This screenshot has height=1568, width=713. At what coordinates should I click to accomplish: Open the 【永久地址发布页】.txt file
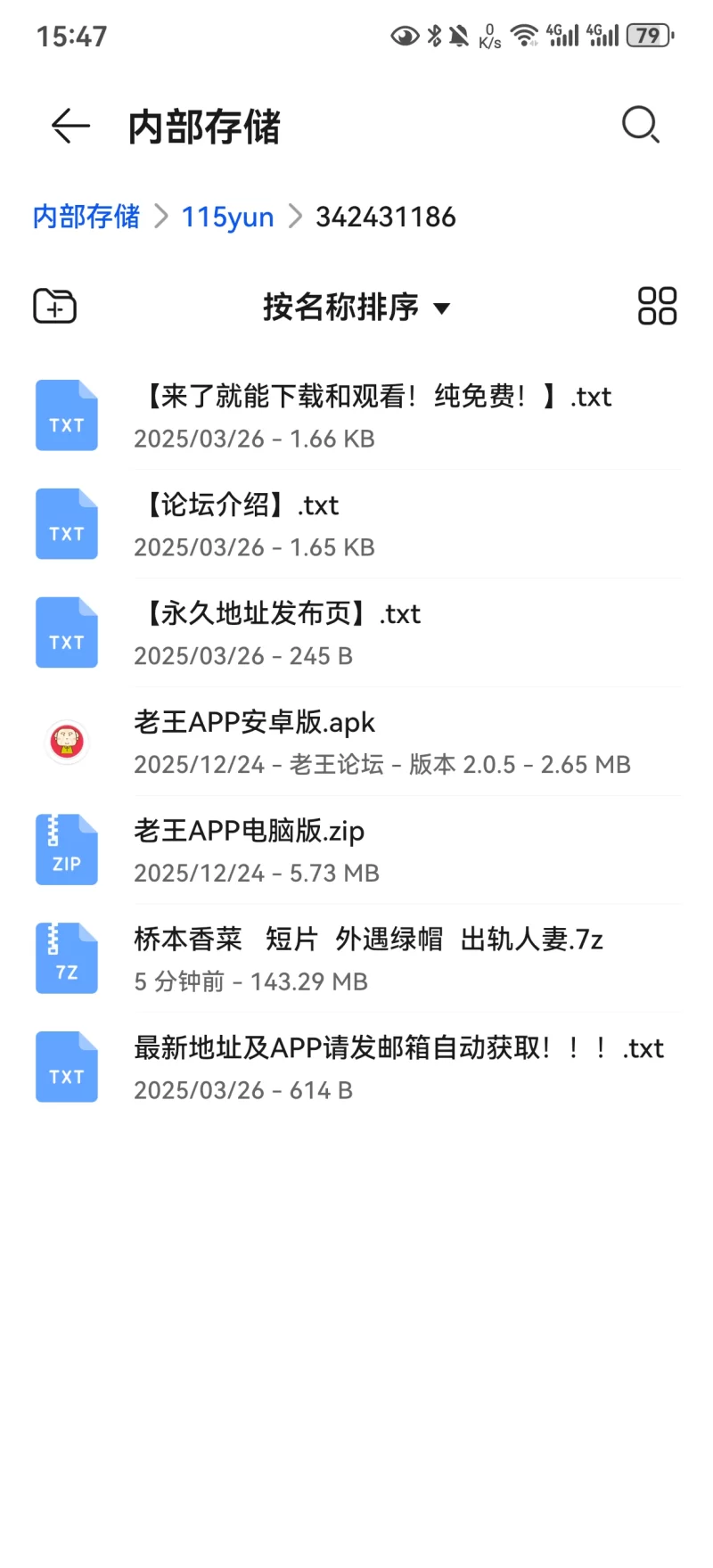tap(356, 633)
